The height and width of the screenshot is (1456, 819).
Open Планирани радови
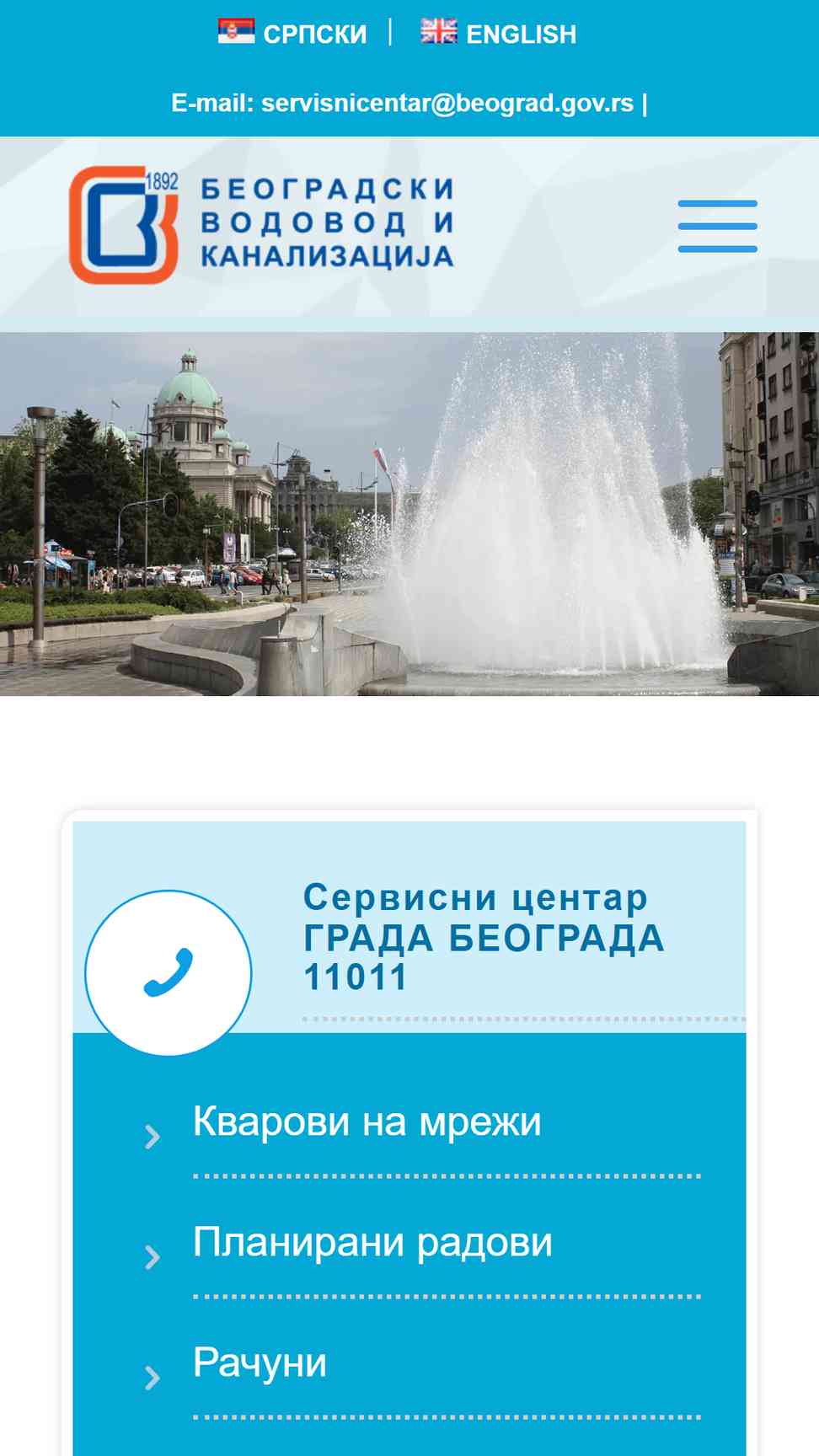372,1242
